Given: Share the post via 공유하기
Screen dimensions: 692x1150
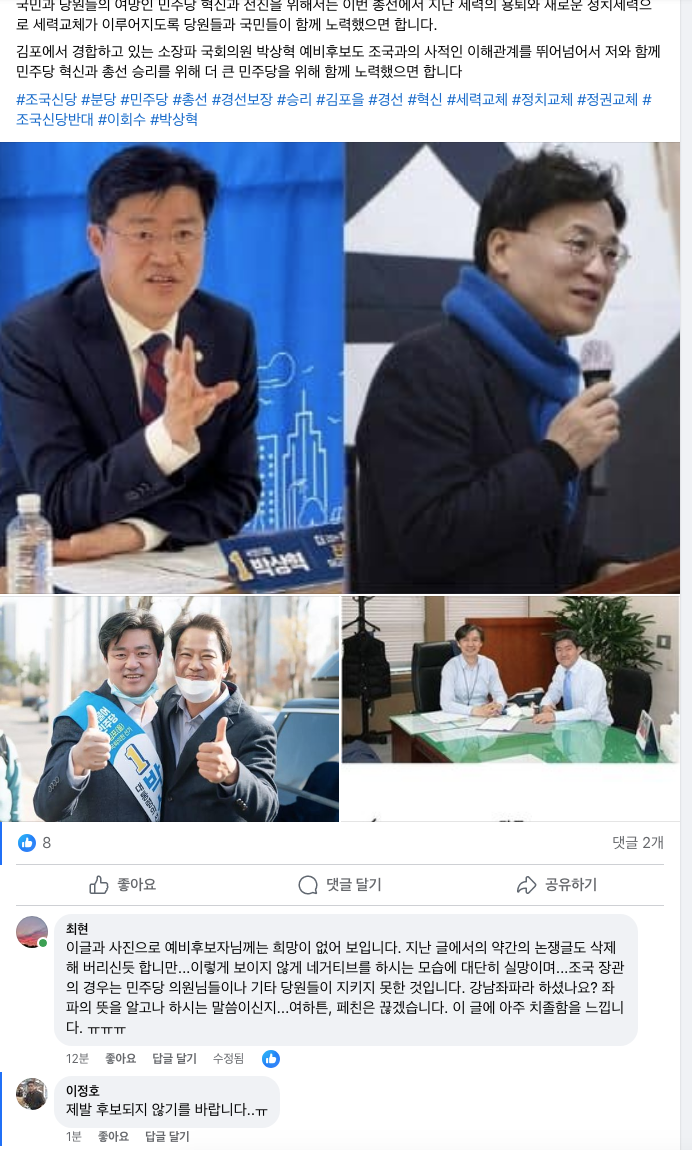Looking at the screenshot, I should (557, 885).
